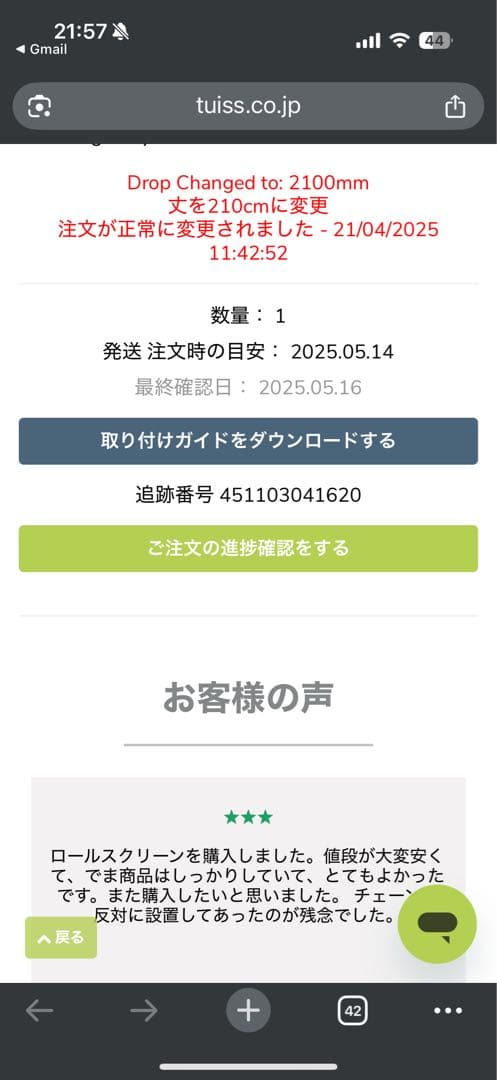
Task: Open the Google Lens icon in address bar
Action: pyautogui.click(x=39, y=107)
